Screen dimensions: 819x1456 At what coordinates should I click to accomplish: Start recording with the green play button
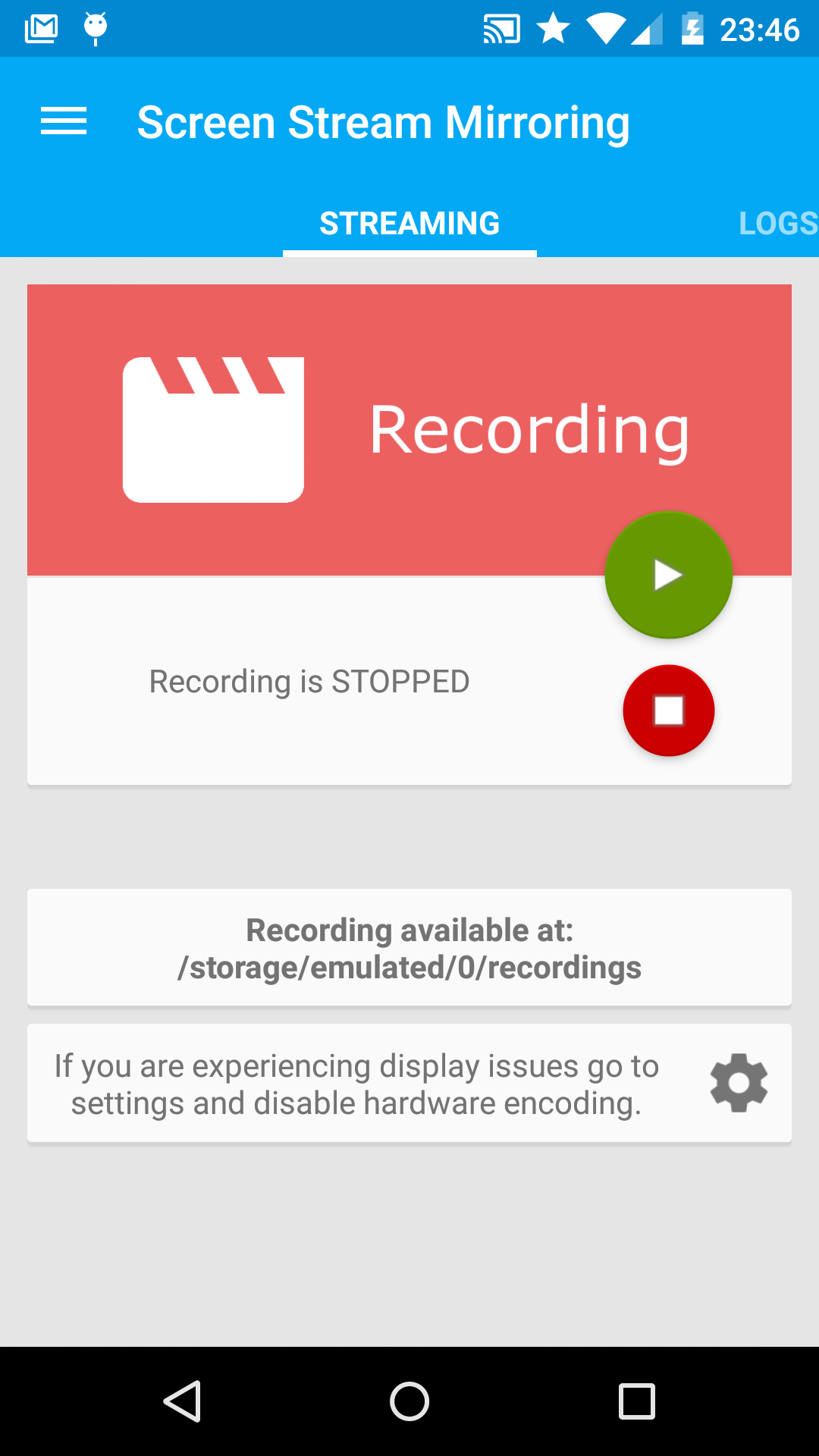pyautogui.click(x=667, y=574)
